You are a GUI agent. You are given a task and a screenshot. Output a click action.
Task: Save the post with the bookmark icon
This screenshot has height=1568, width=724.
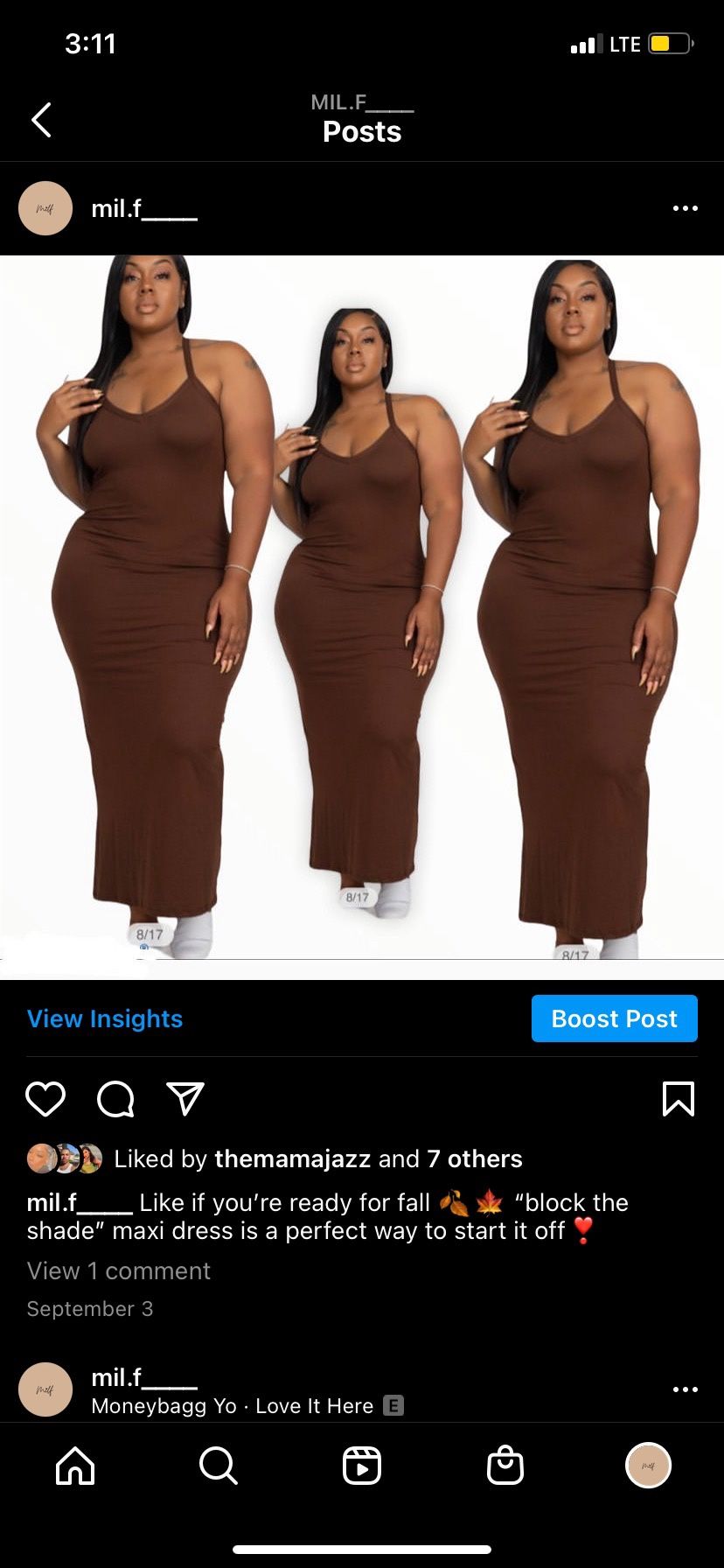(x=679, y=1099)
